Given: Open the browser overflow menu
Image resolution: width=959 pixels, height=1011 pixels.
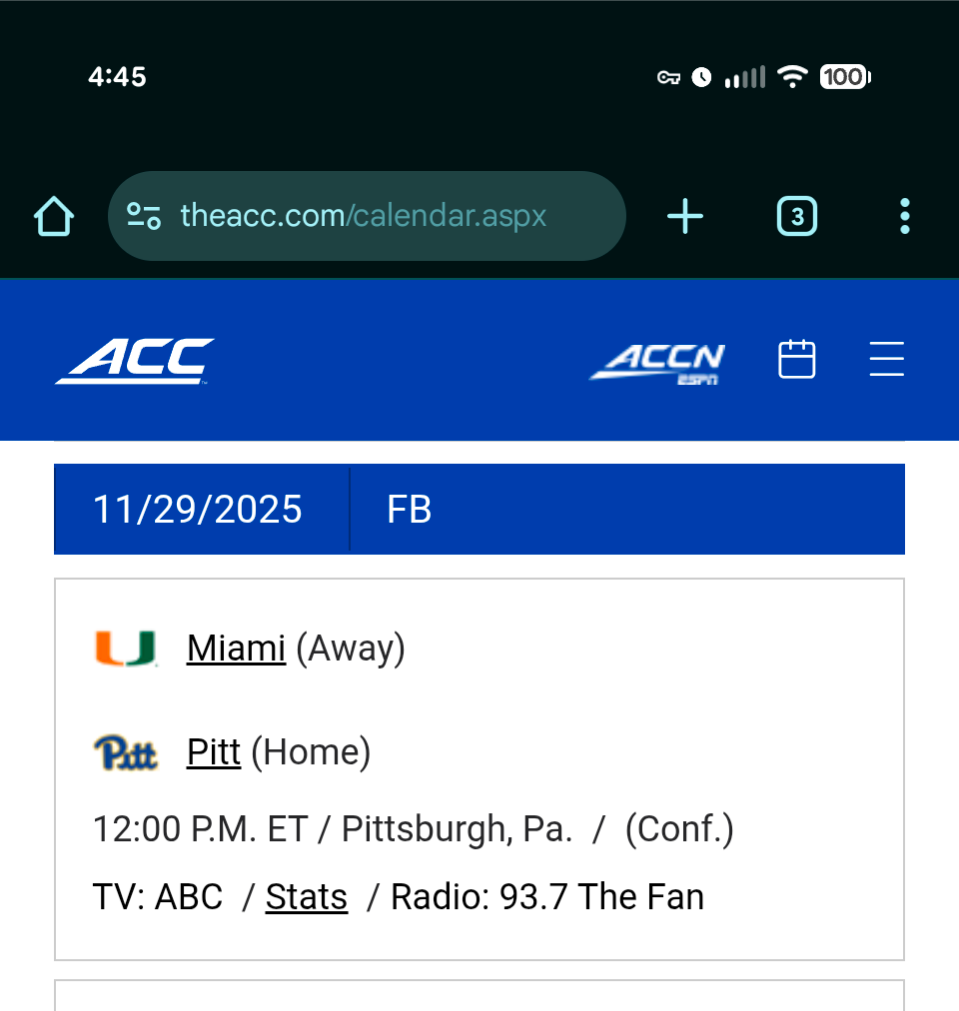Looking at the screenshot, I should pos(904,216).
